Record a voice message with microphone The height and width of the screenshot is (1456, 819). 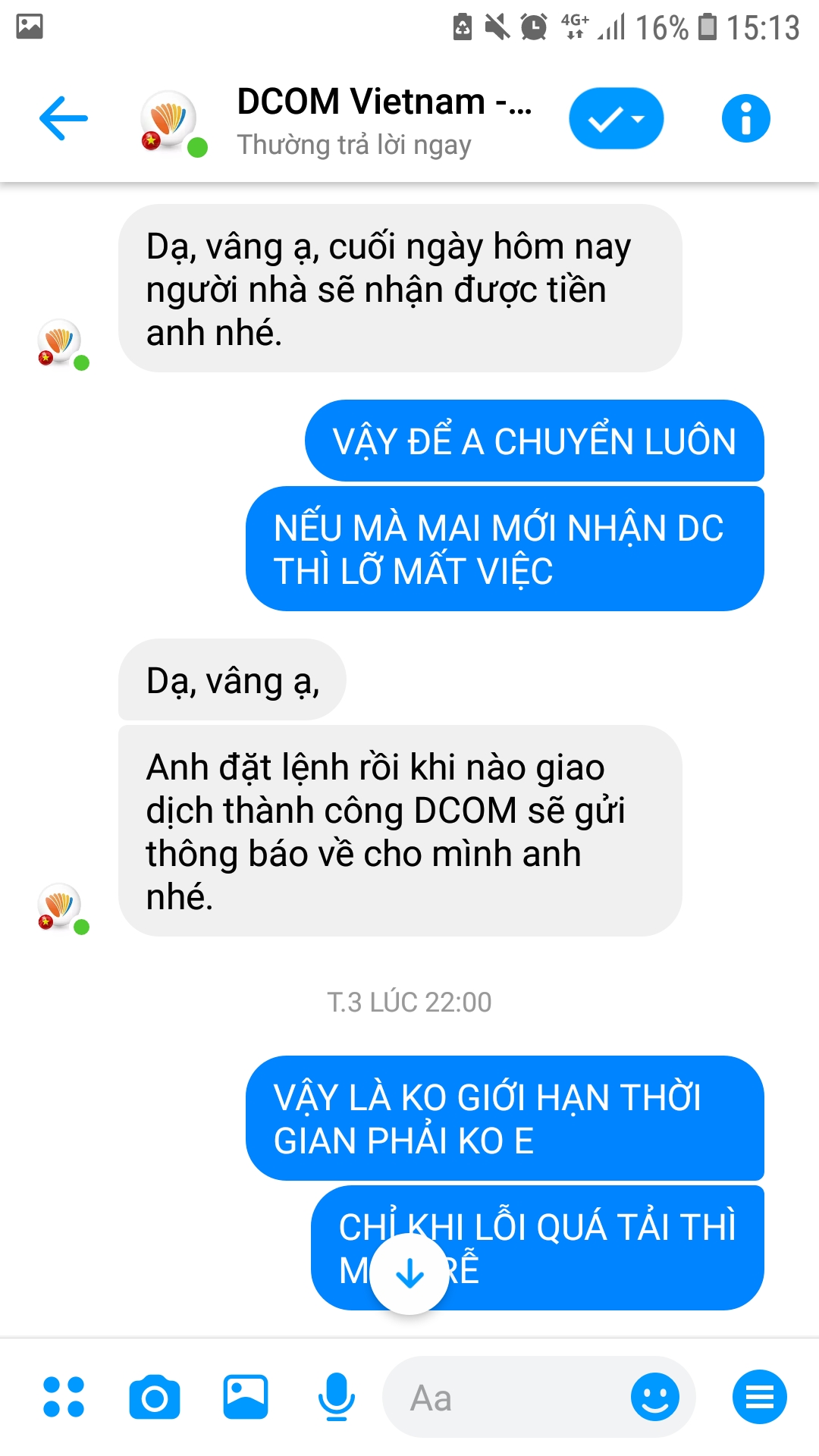[336, 1397]
